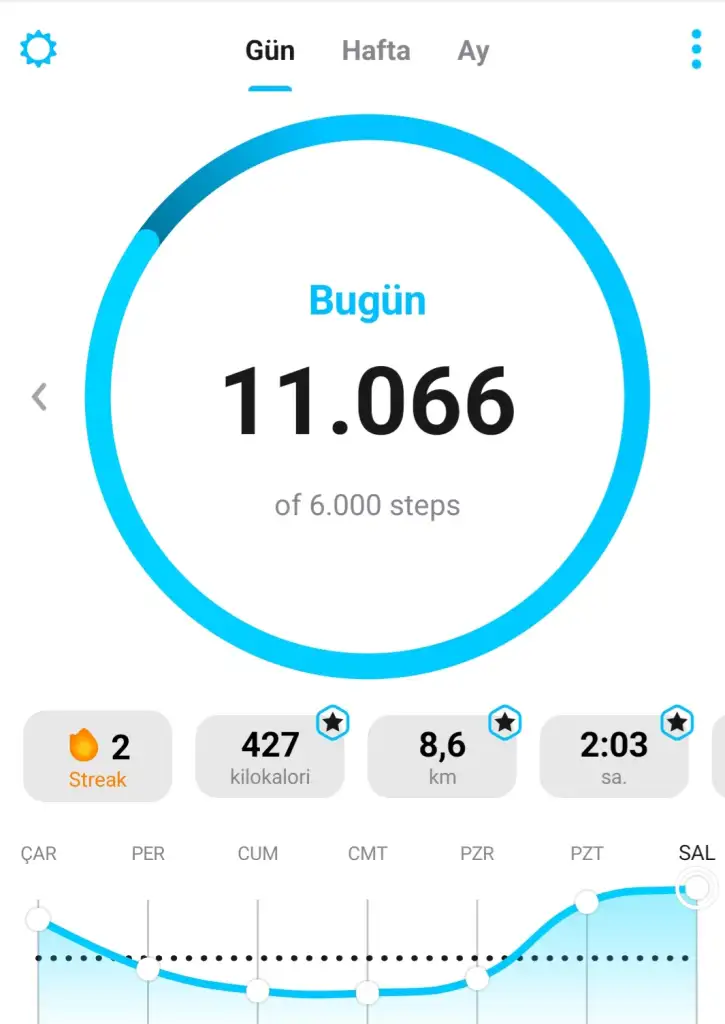
Task: Select the CMT point on the chart
Action: 367,992
